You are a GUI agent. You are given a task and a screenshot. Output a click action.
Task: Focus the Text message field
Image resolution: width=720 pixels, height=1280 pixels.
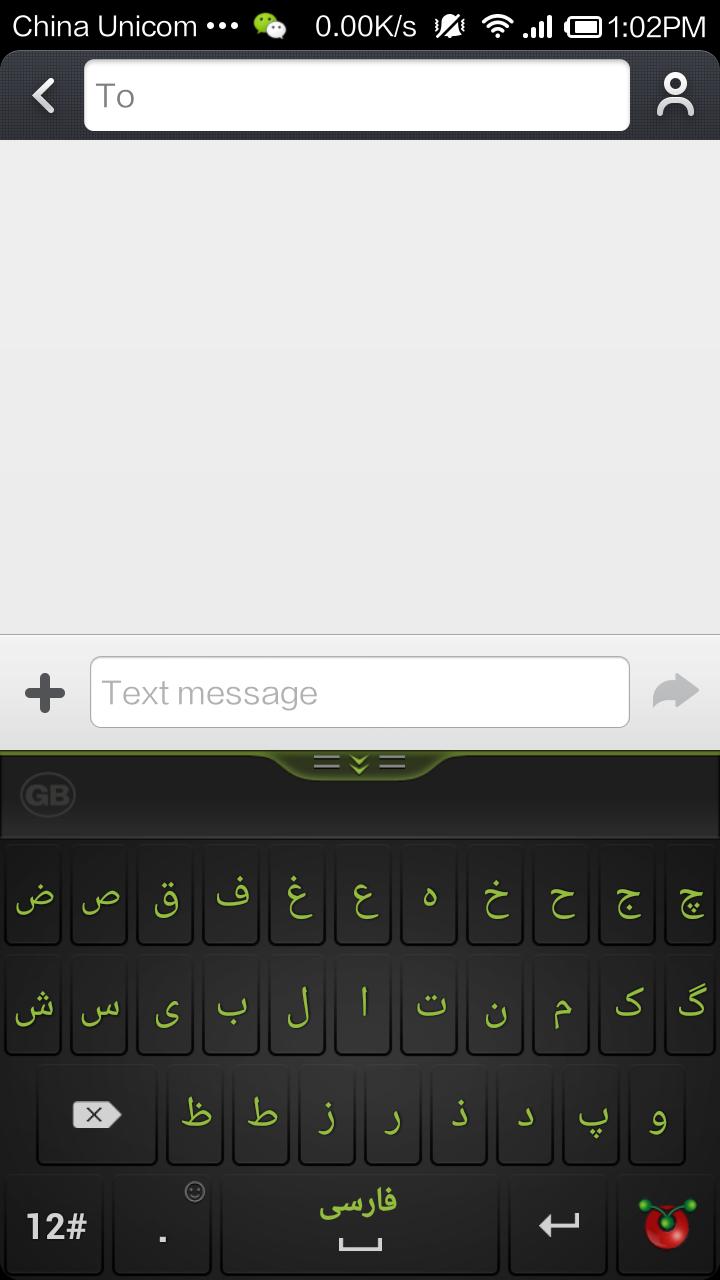[359, 692]
